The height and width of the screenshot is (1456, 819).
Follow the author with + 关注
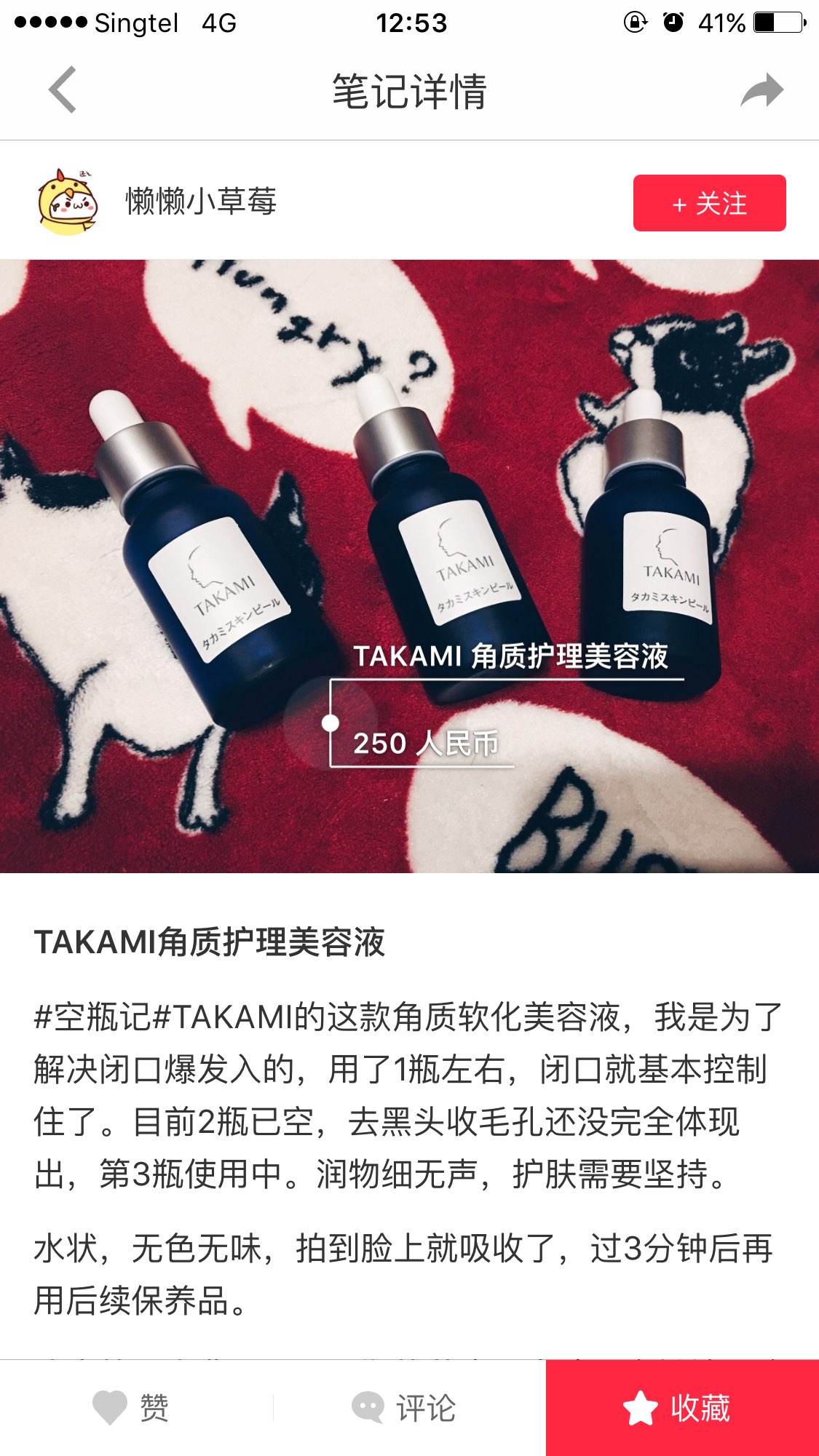pos(709,203)
